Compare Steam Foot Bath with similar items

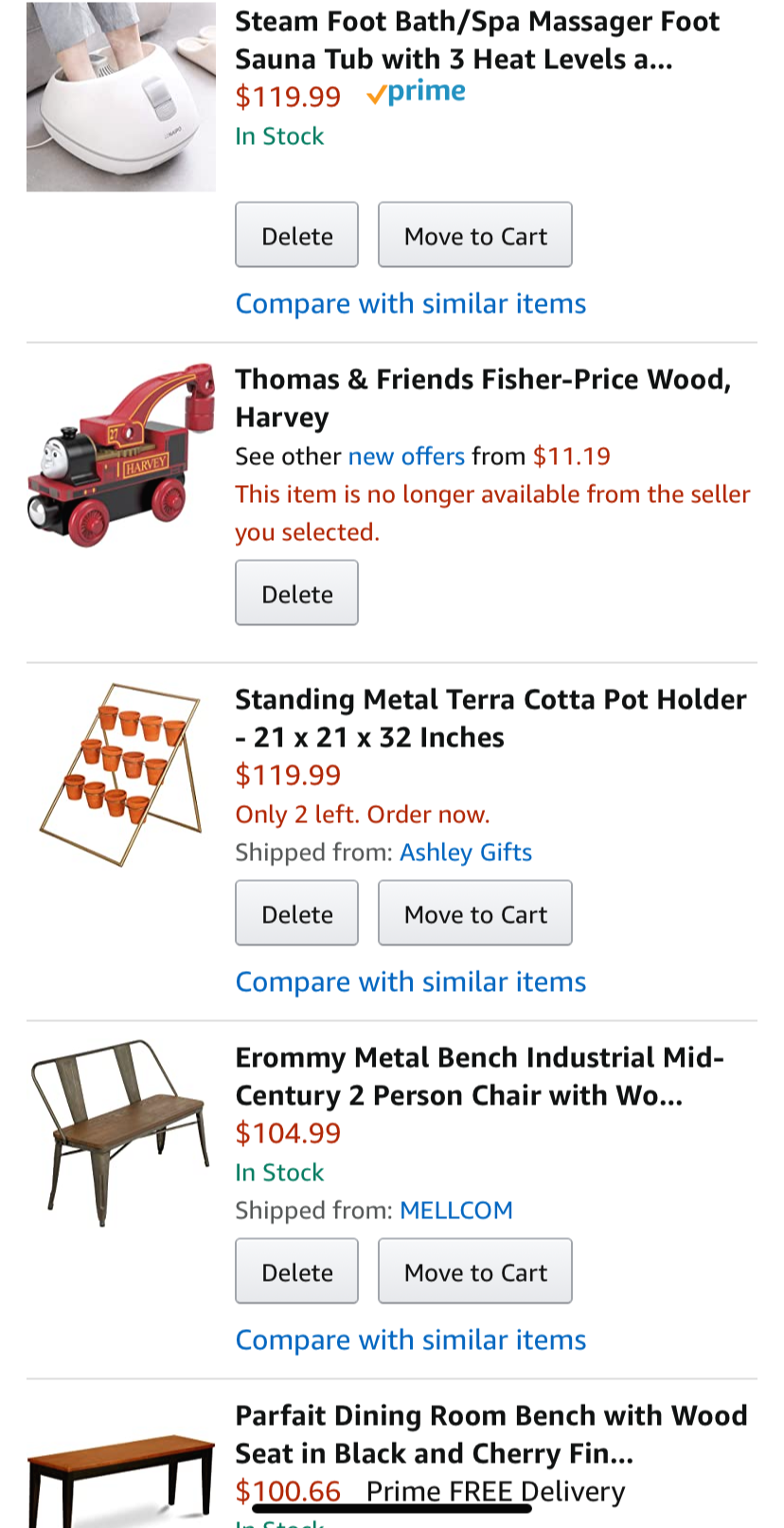point(410,303)
